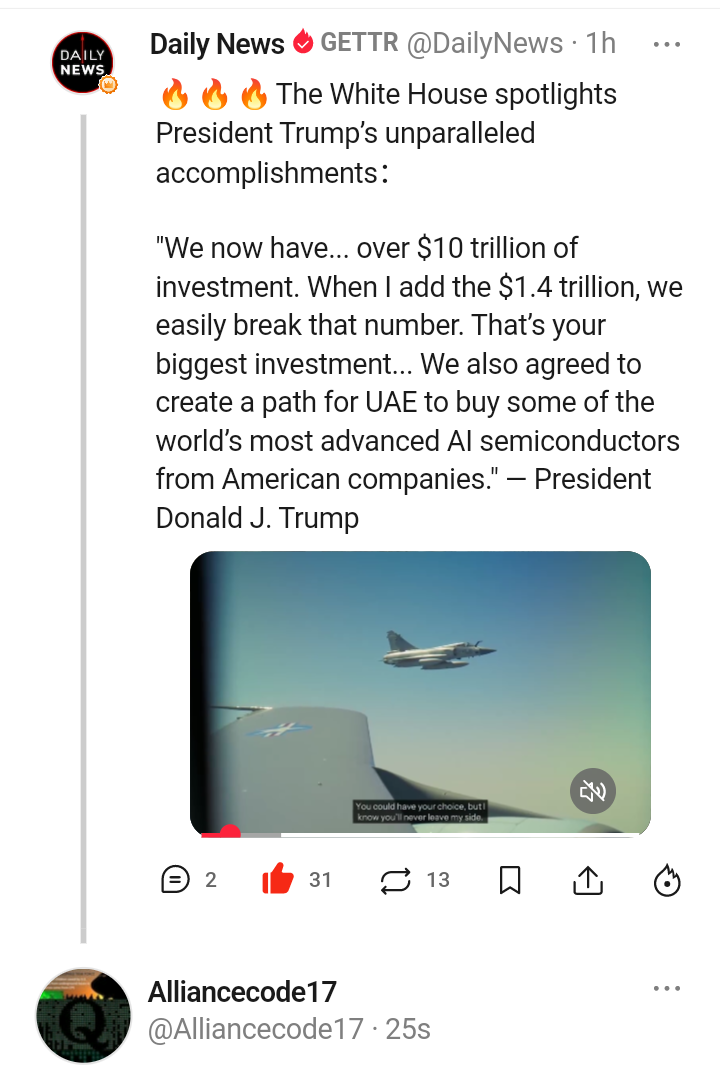Share the Daily News post
Screen dimensions: 720x1075
click(588, 880)
